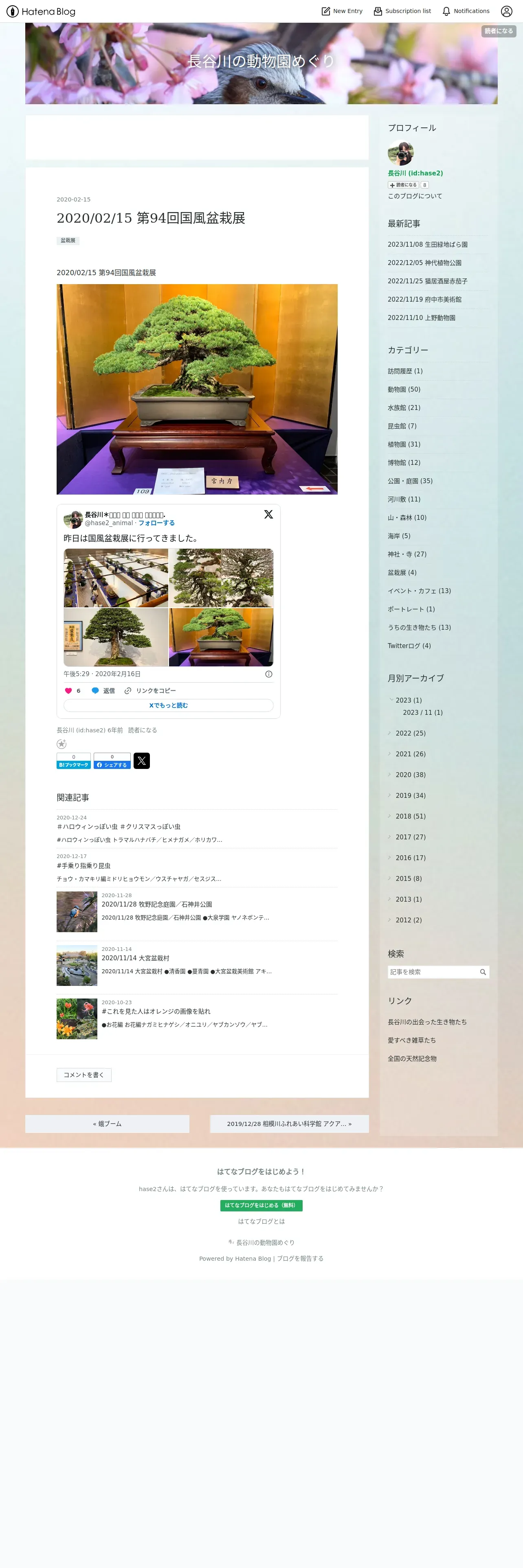This screenshot has width=523, height=1568.
Task: Open the 動物園 (50) category
Action: [x=404, y=389]
